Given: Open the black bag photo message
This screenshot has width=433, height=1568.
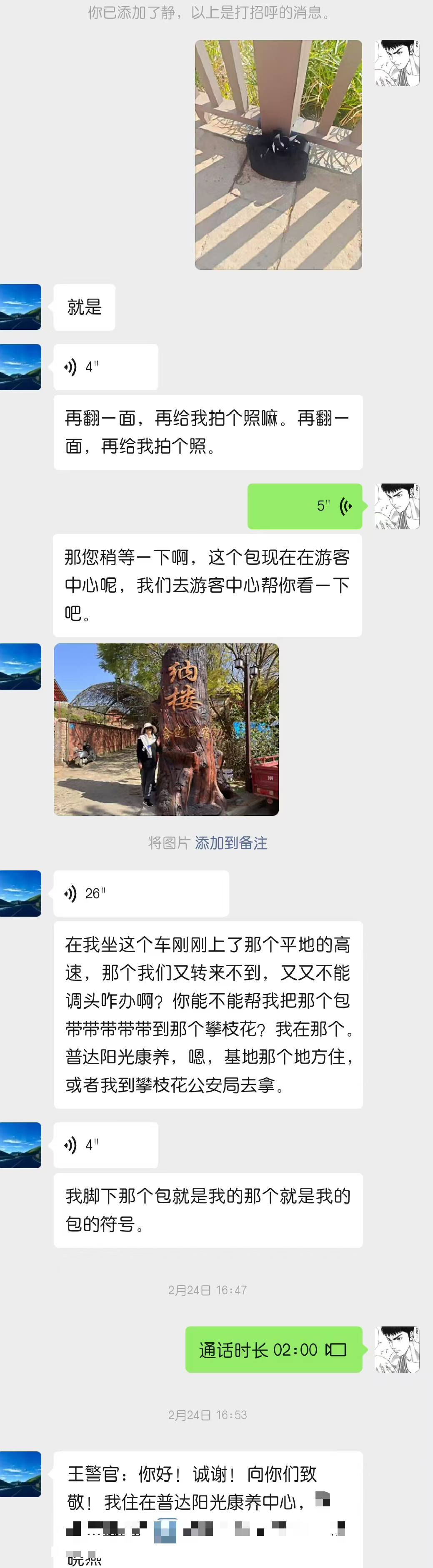Looking at the screenshot, I should pos(278,155).
